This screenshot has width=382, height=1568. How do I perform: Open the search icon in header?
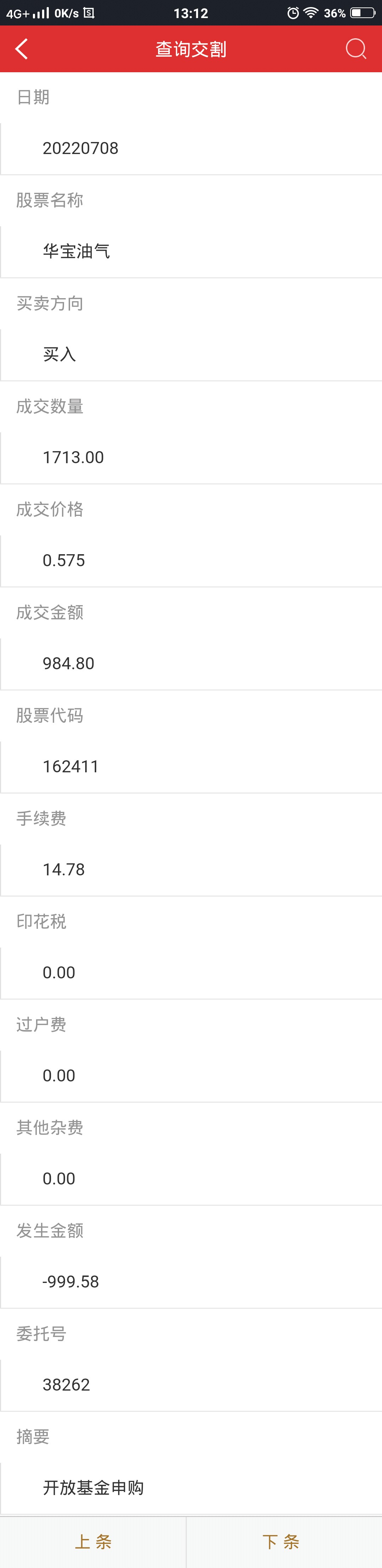356,49
